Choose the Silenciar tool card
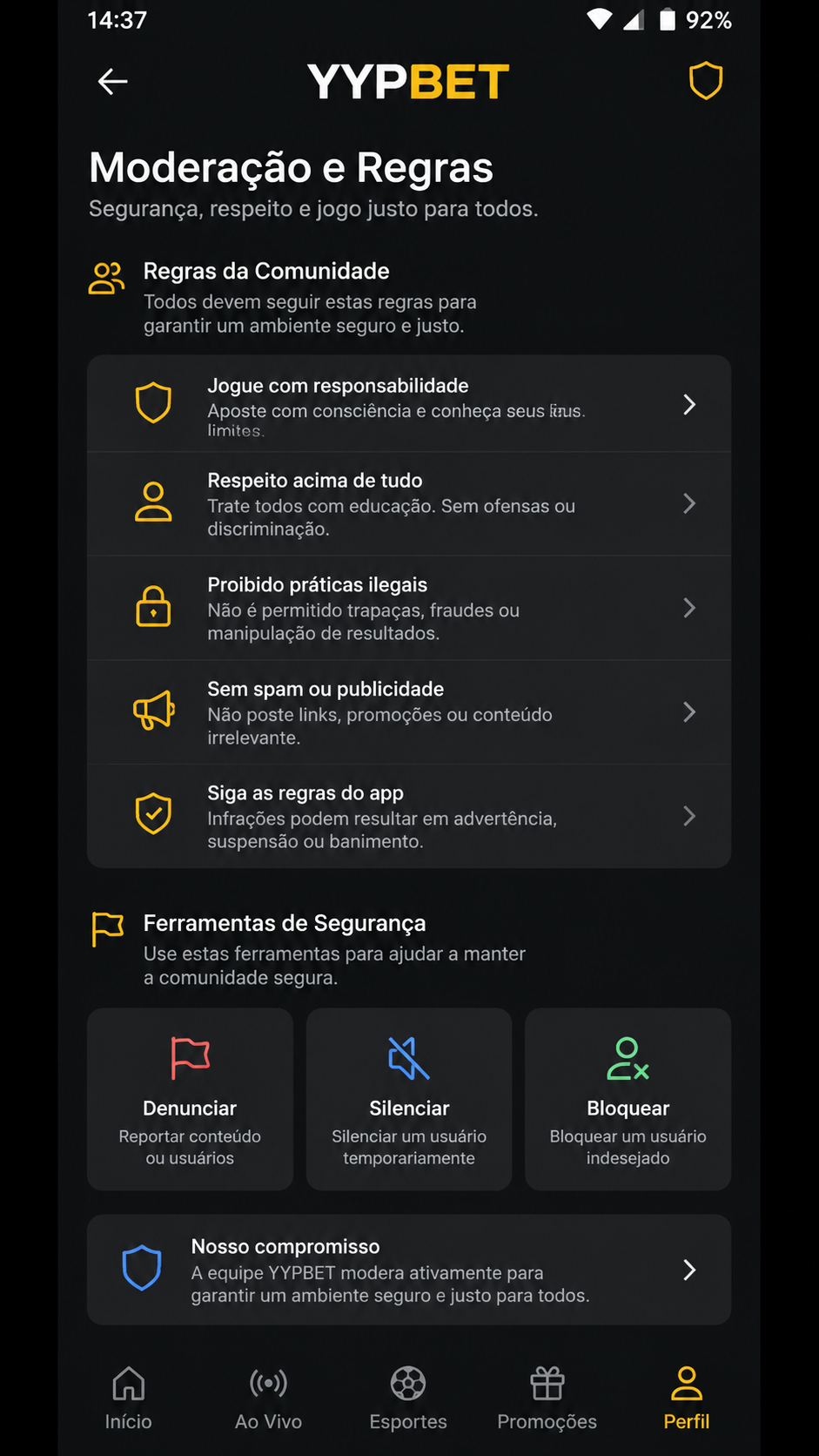 point(409,1099)
